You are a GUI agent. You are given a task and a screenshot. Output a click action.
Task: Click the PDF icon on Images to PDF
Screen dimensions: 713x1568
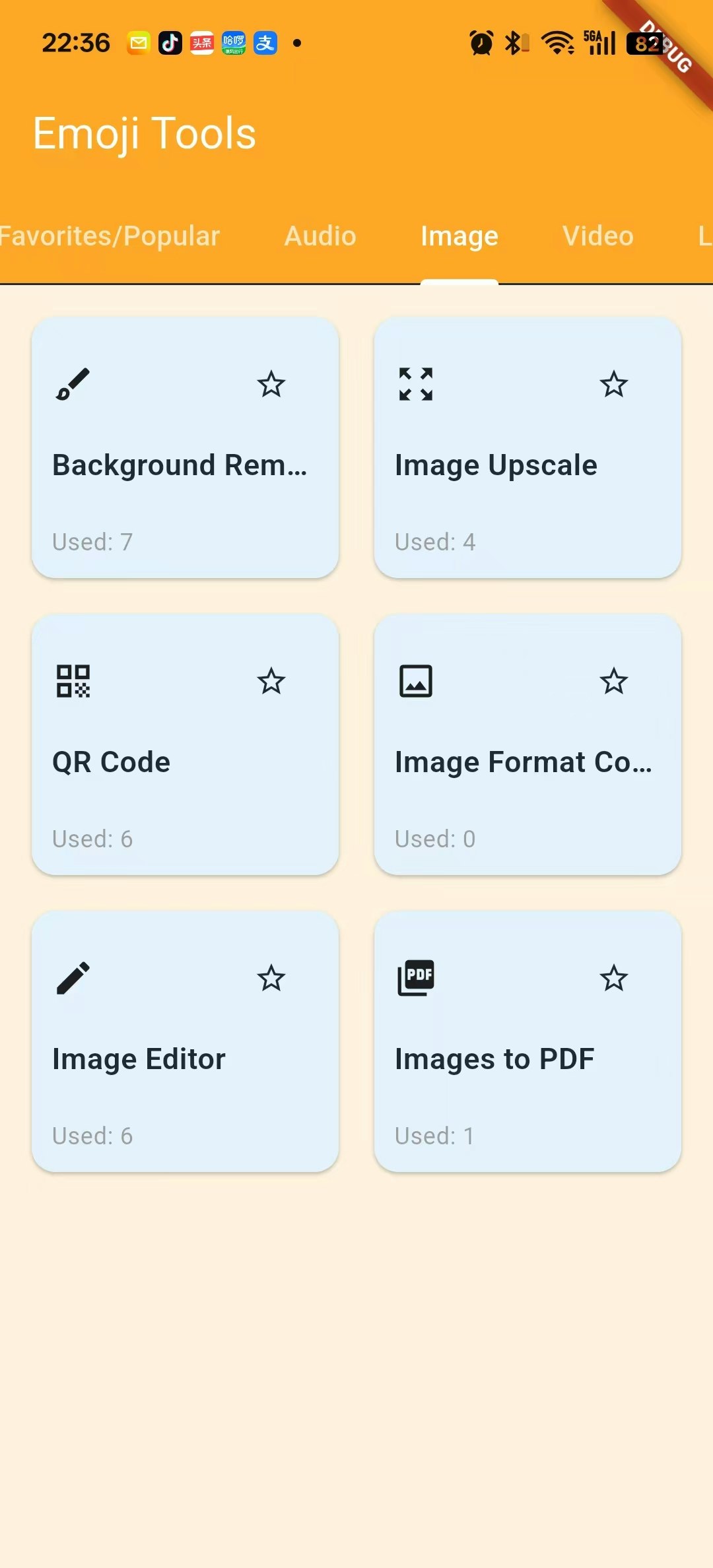pos(416,979)
